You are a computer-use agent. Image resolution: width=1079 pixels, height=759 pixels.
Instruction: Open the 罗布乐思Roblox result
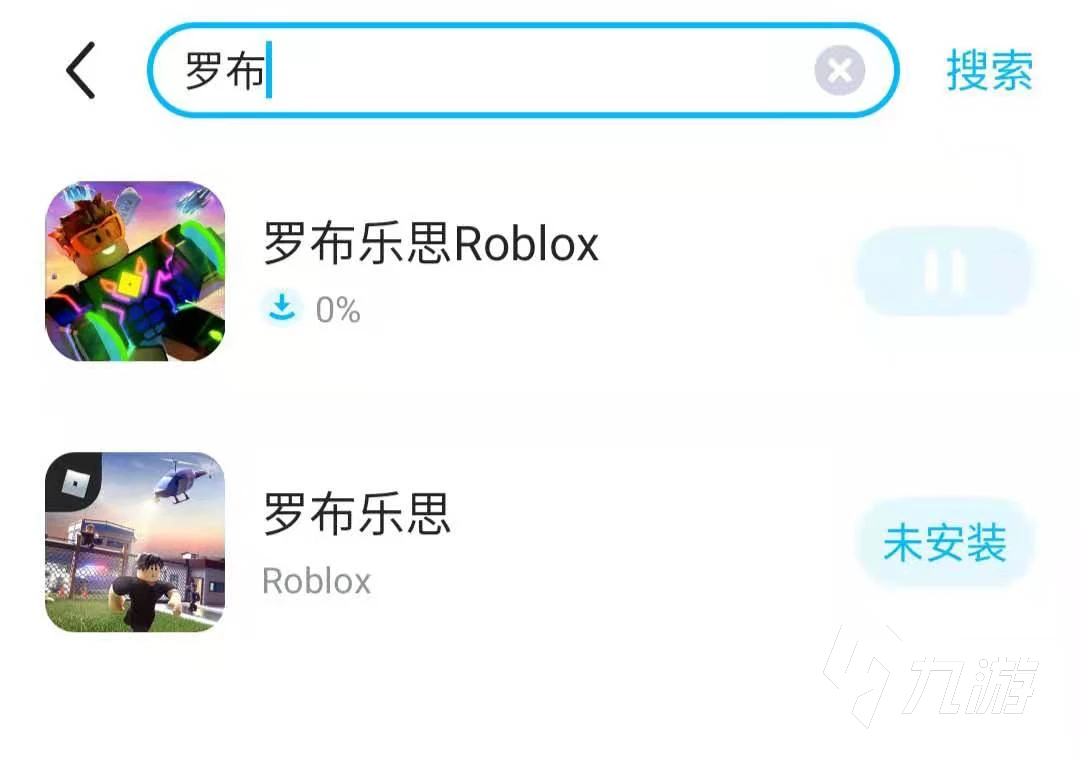[x=430, y=245]
